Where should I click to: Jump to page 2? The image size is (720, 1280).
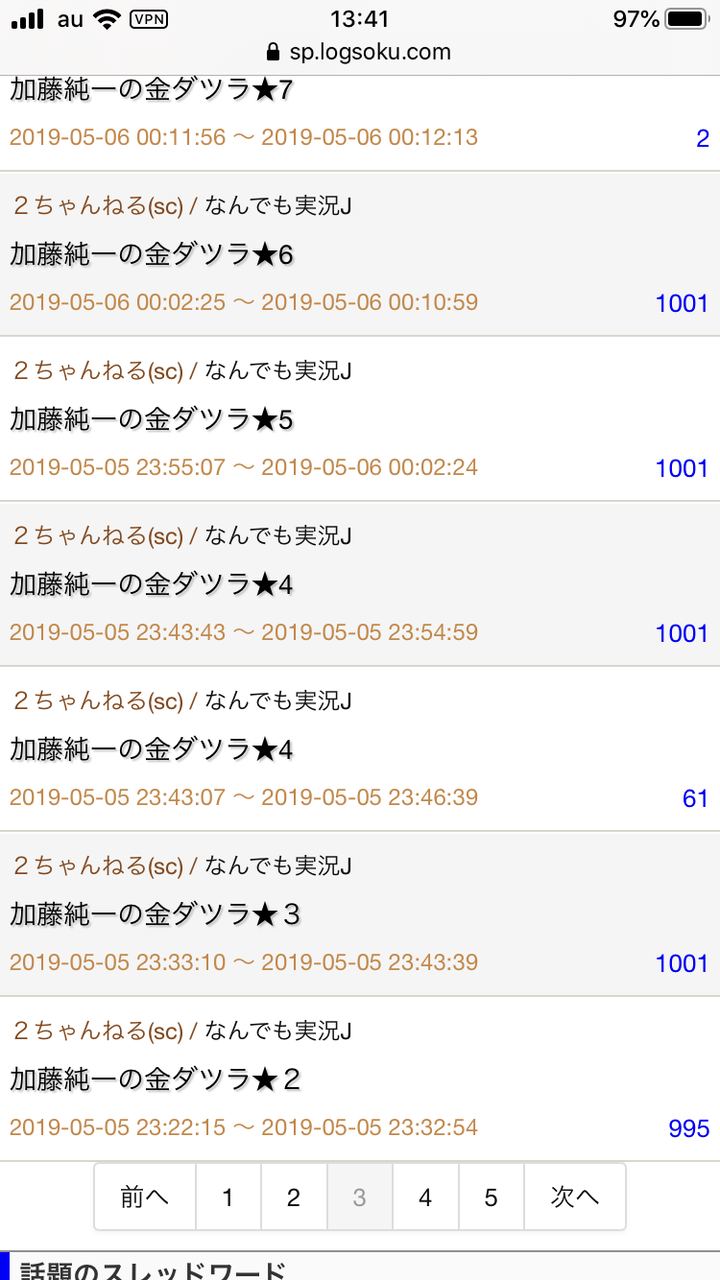click(x=294, y=1197)
